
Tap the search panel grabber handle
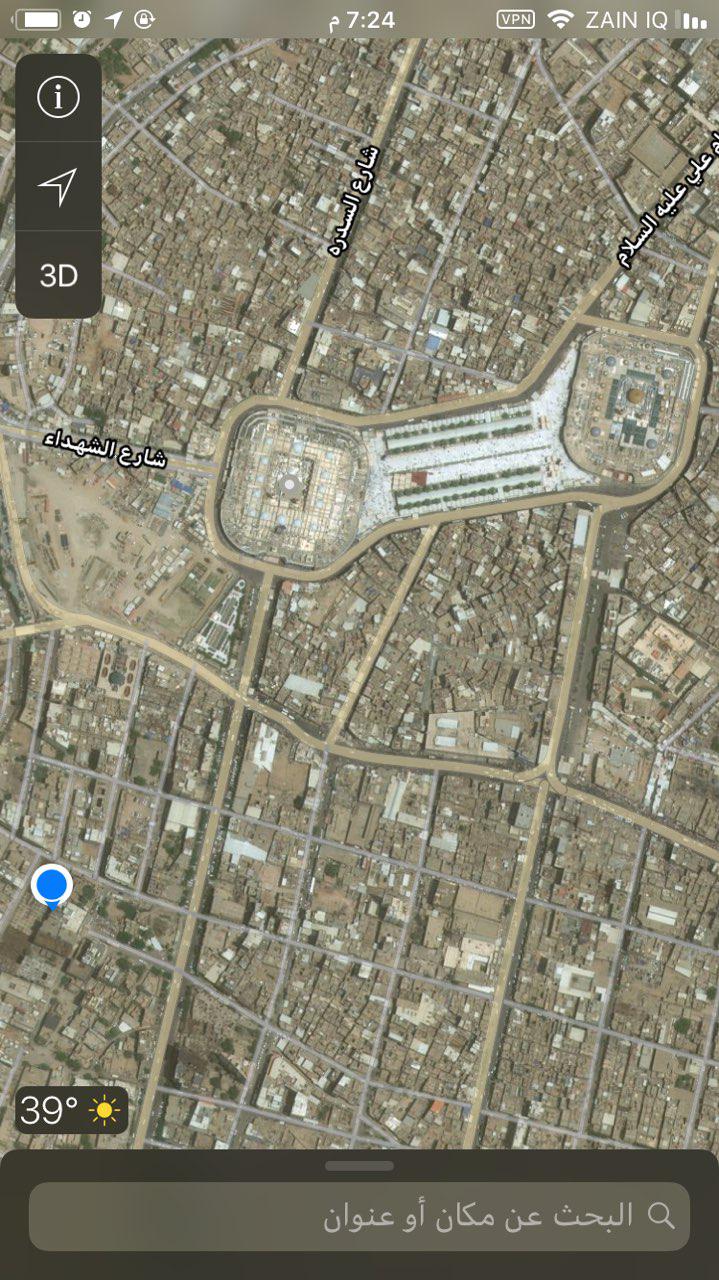tap(360, 1166)
